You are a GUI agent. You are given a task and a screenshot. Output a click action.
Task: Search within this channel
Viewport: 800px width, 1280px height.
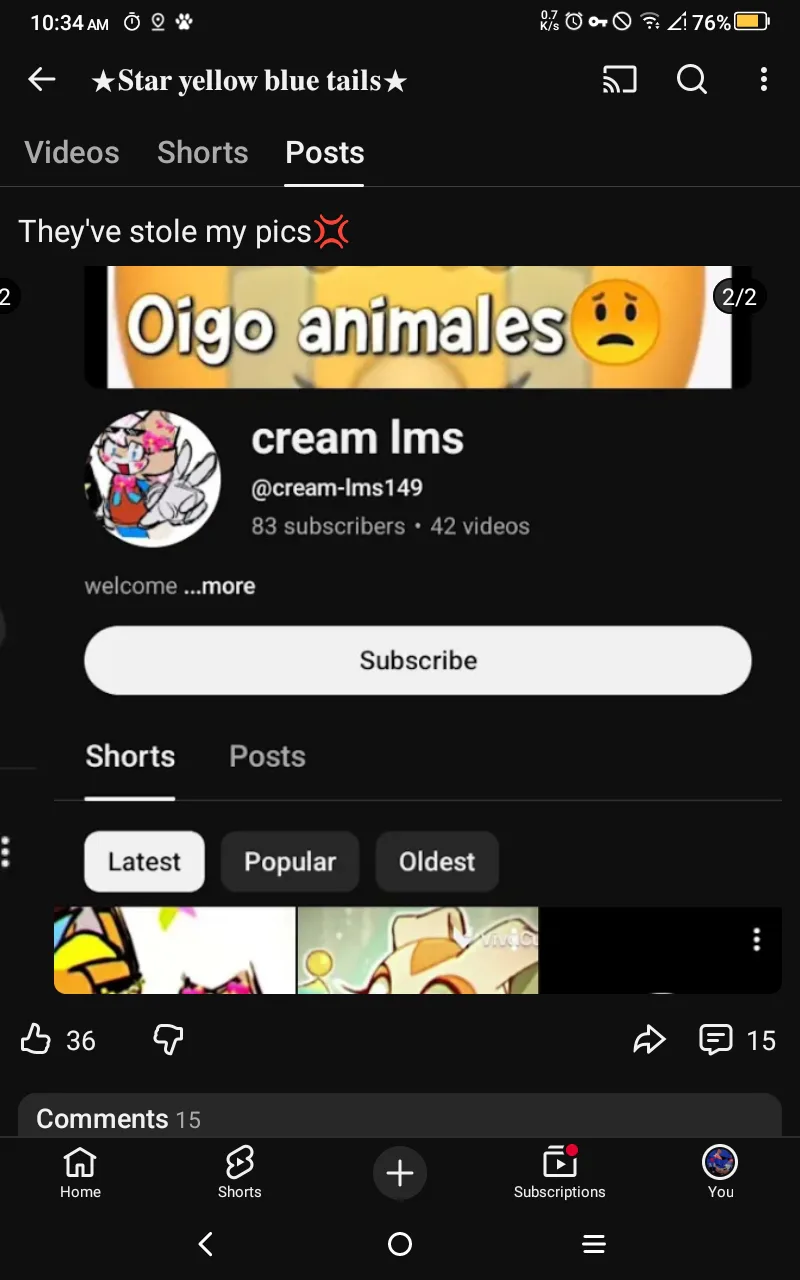pyautogui.click(x=692, y=80)
